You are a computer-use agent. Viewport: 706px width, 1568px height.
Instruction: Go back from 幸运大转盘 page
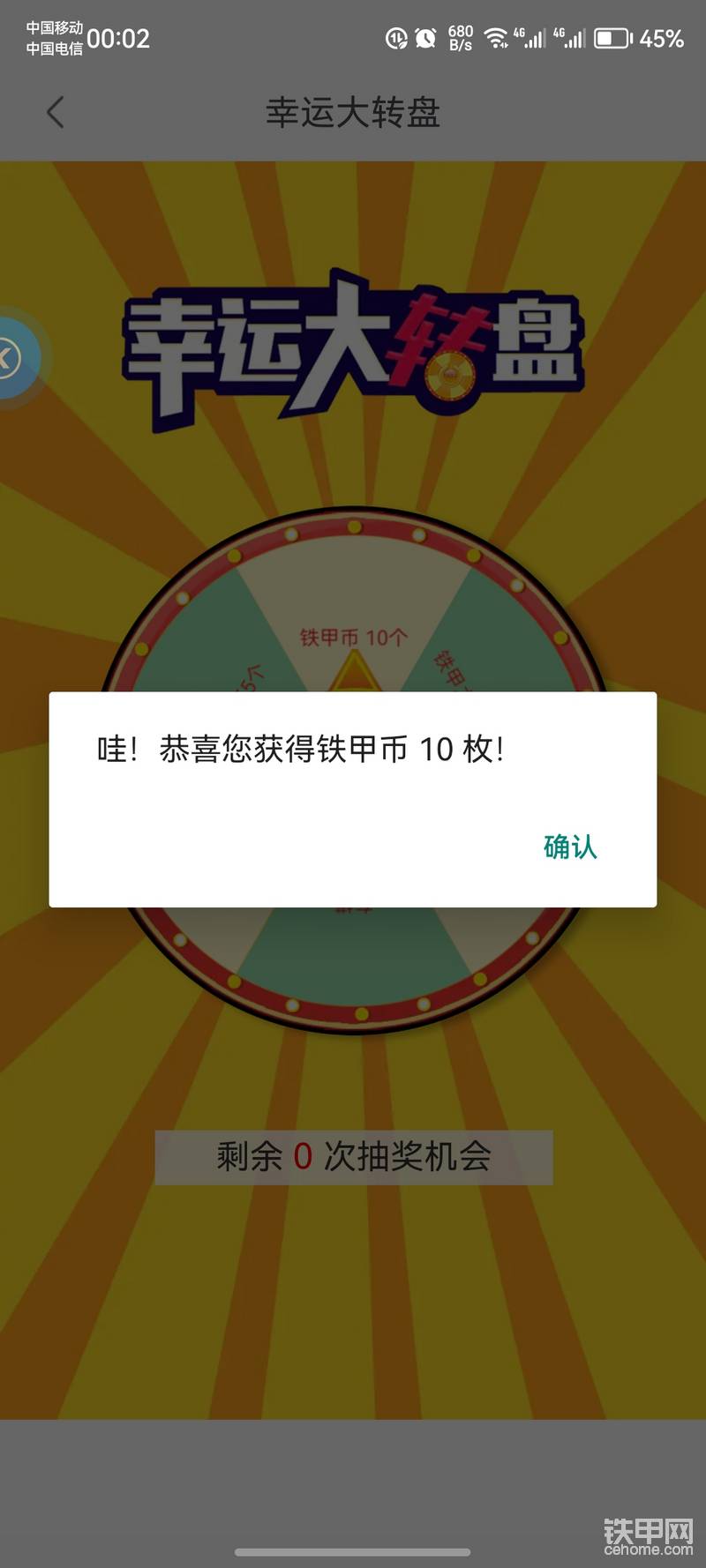pos(56,113)
